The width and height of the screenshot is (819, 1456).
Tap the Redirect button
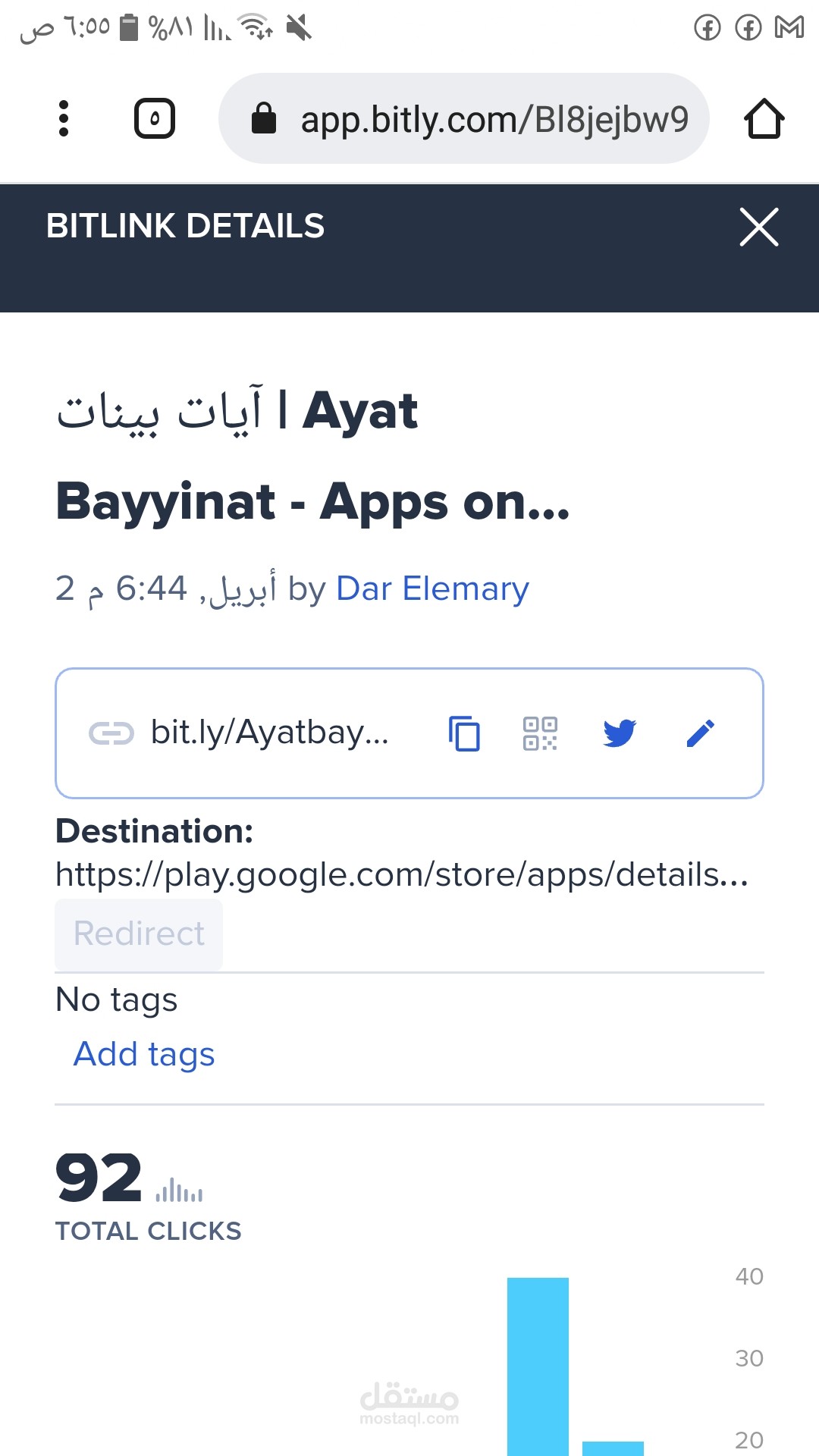[x=139, y=934]
